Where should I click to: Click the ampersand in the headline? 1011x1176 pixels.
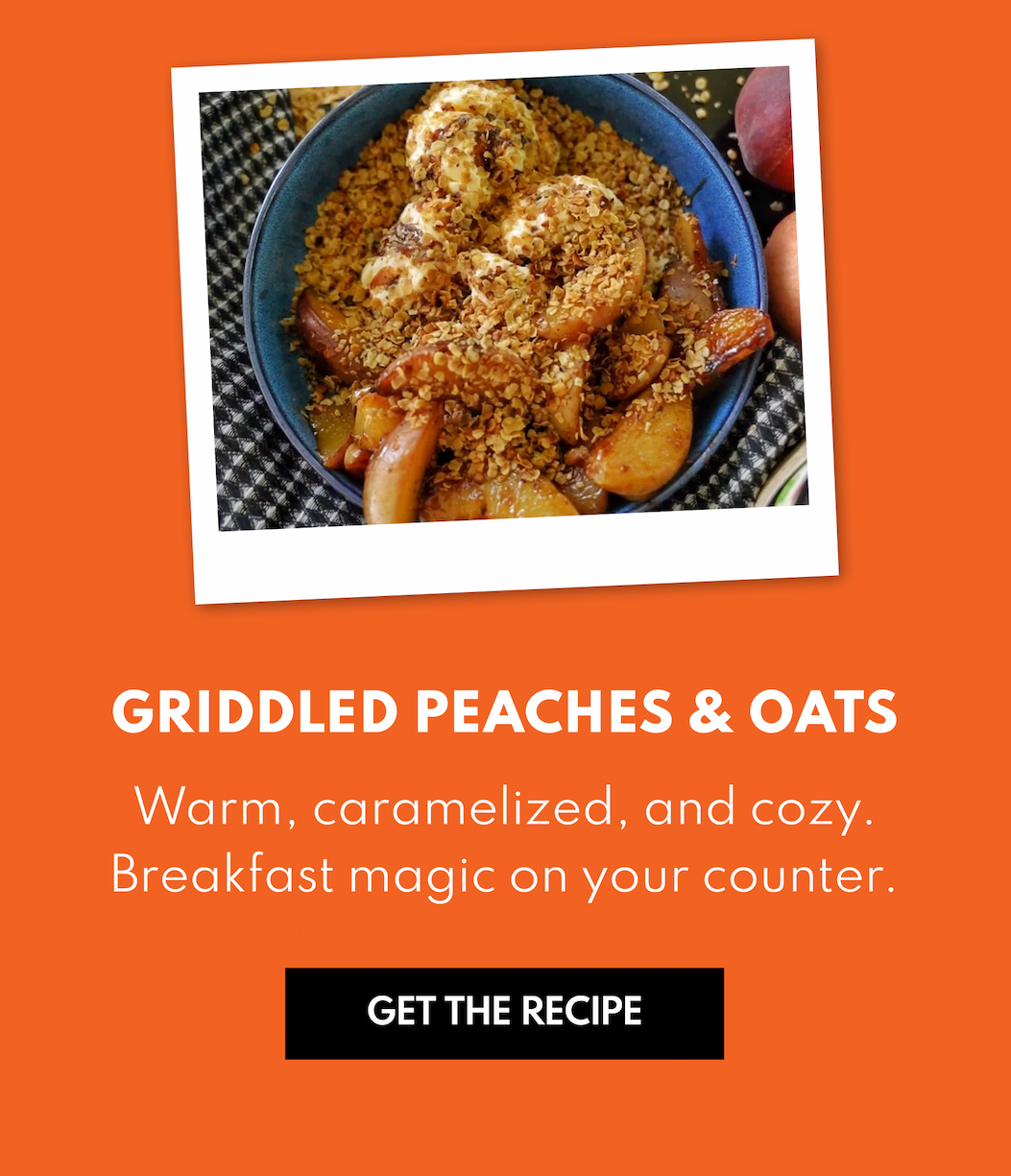pyautogui.click(x=710, y=710)
